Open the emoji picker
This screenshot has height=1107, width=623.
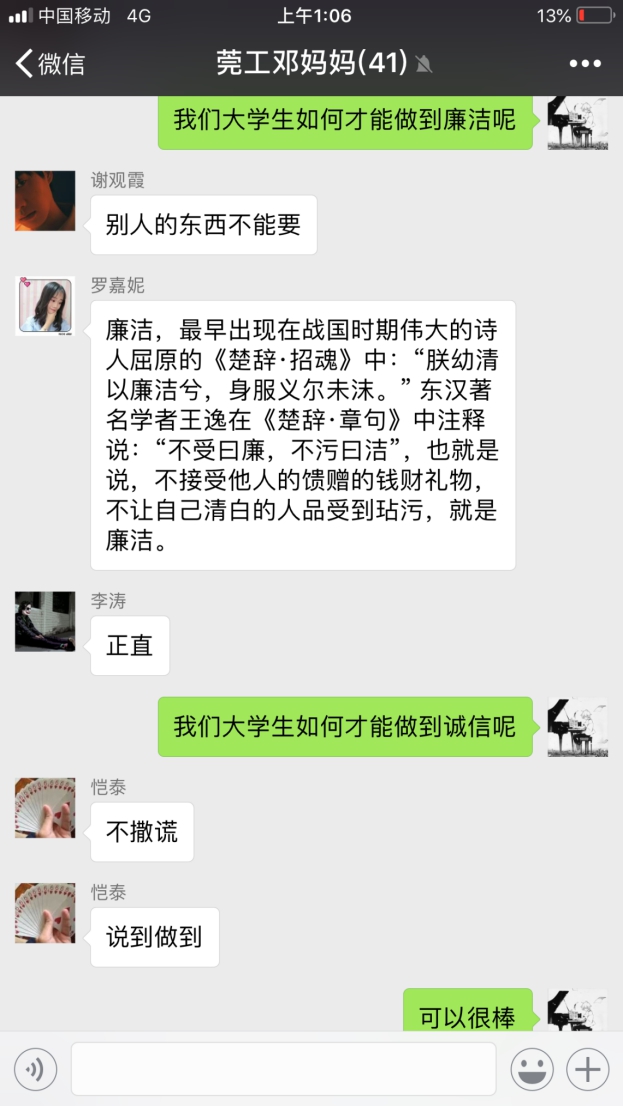[x=532, y=1070]
